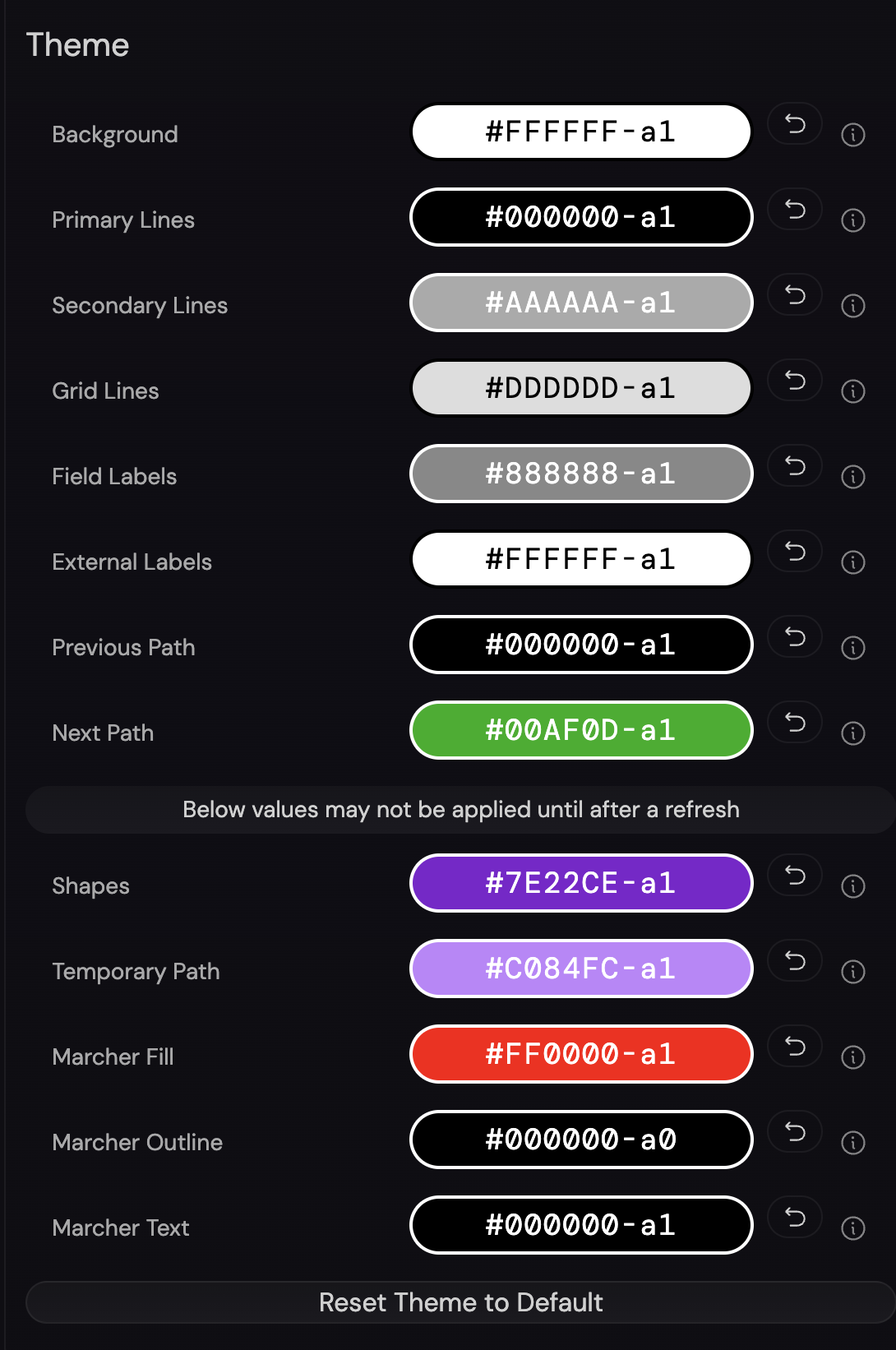896x1350 pixels.
Task: Click the refresh warning banner text
Action: [x=460, y=810]
